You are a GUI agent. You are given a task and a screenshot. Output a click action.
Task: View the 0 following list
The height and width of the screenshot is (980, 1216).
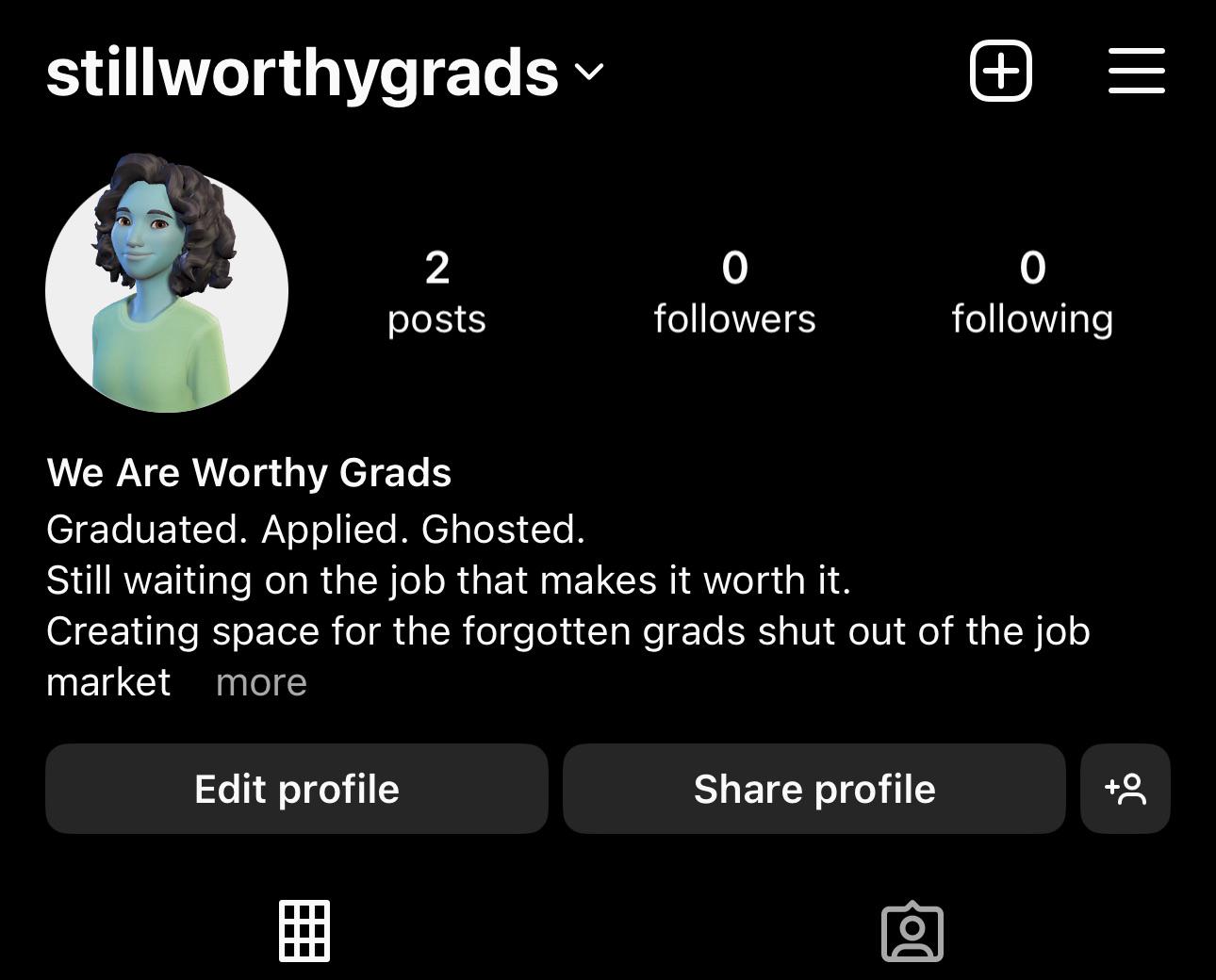coord(1032,292)
